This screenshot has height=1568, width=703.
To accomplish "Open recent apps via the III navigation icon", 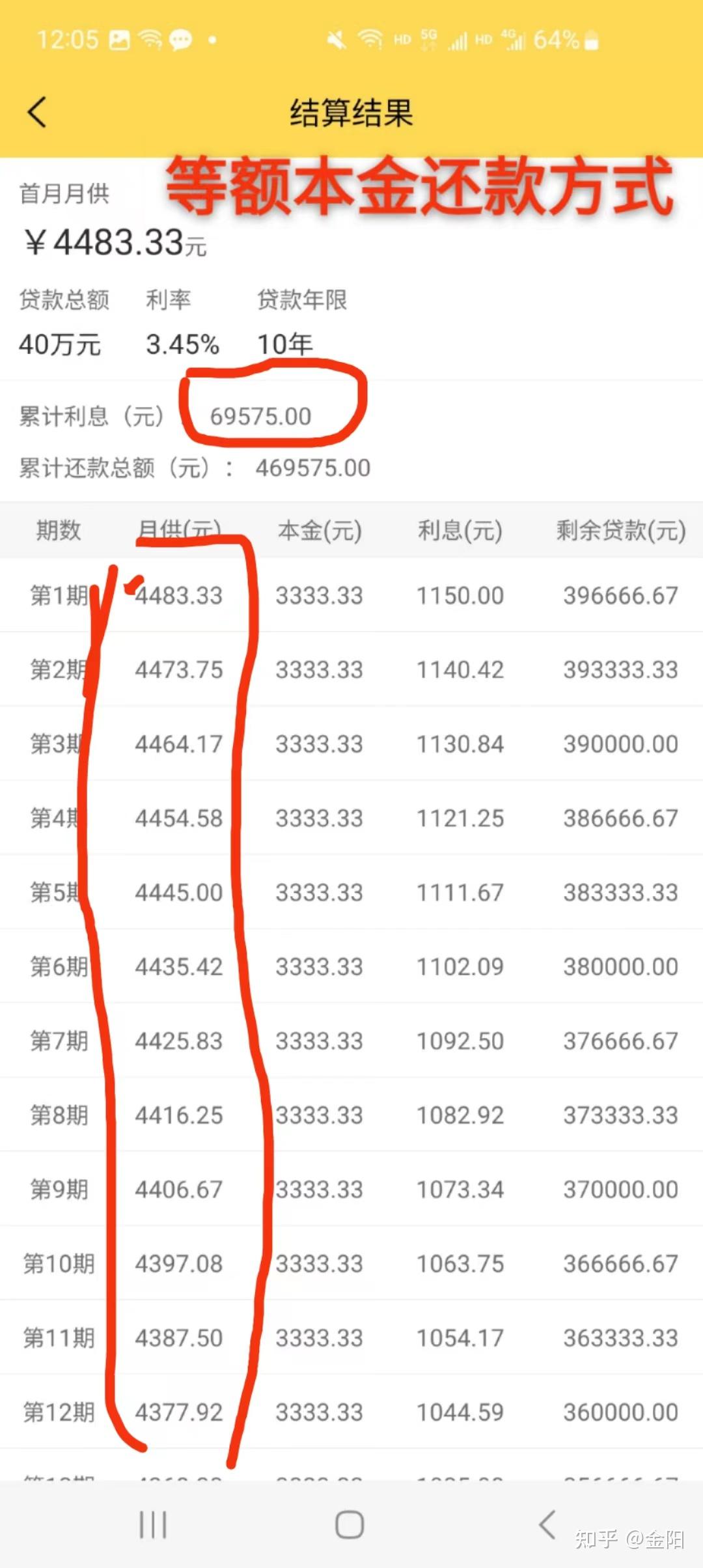I will [152, 1524].
